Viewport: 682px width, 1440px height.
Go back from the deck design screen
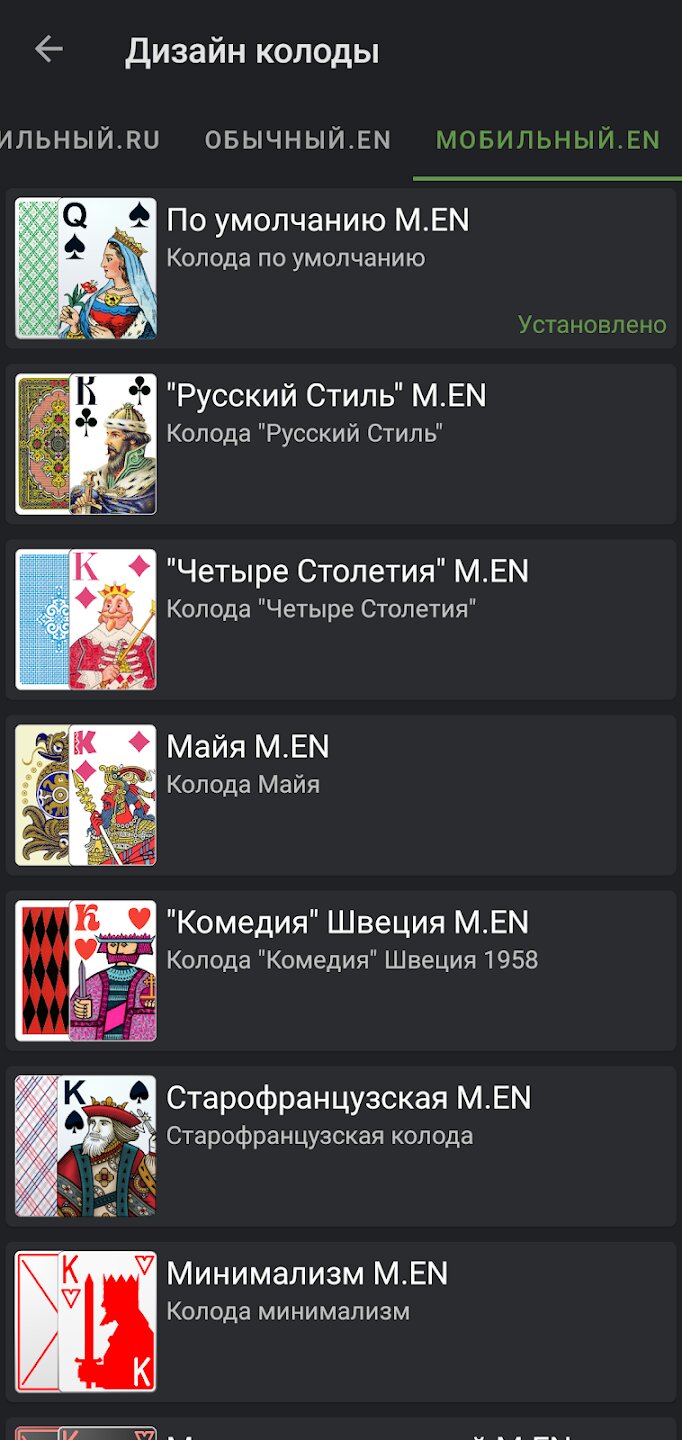pyautogui.click(x=49, y=50)
